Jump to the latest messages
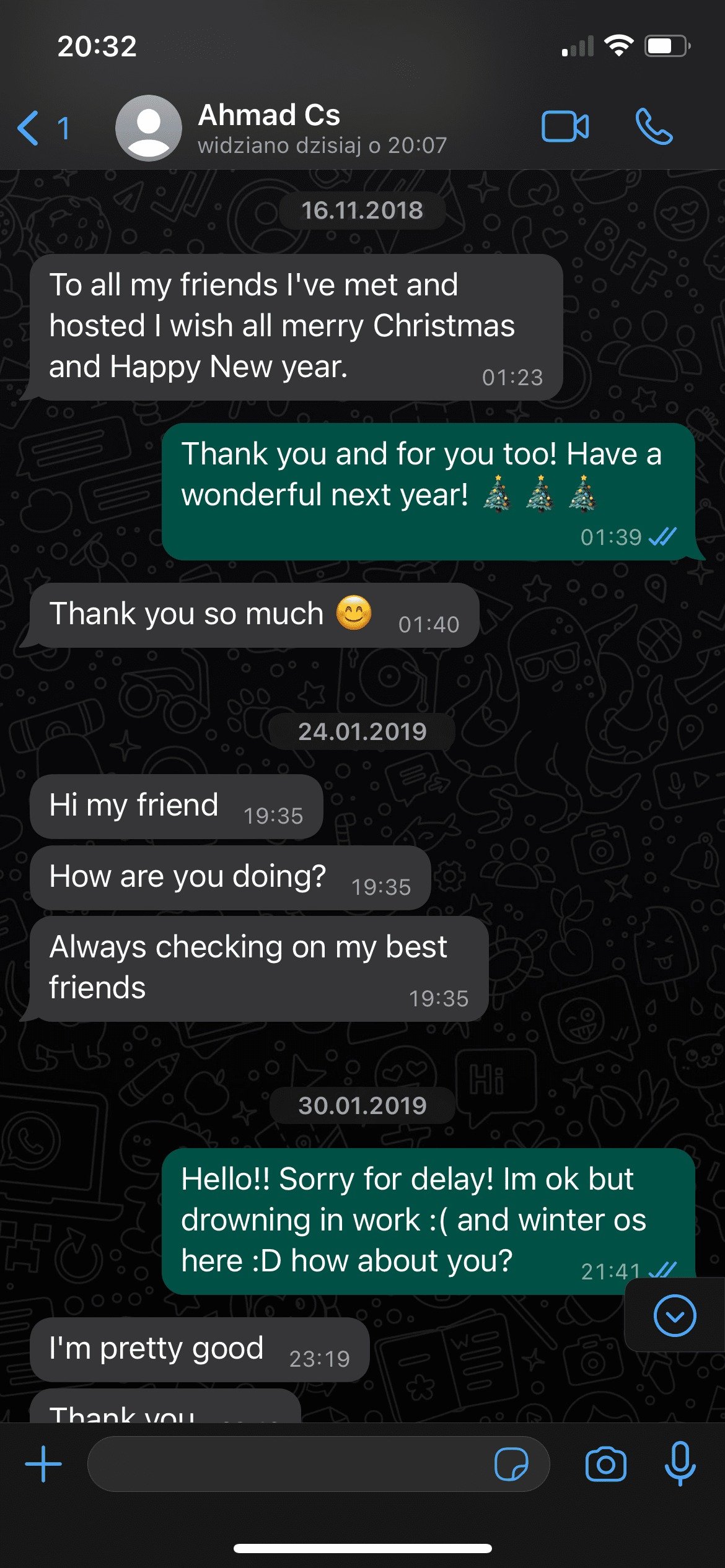Image resolution: width=725 pixels, height=1568 pixels. point(674,1315)
